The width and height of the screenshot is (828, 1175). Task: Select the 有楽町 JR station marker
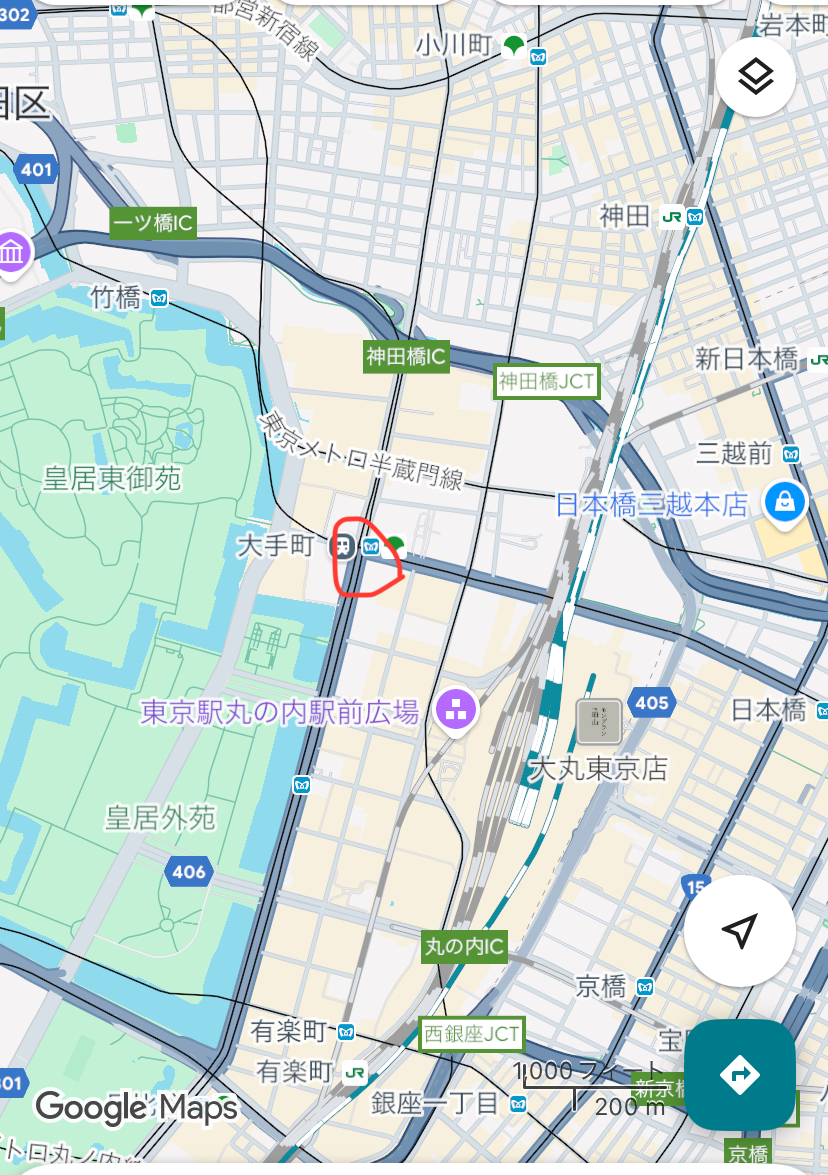point(353,1072)
